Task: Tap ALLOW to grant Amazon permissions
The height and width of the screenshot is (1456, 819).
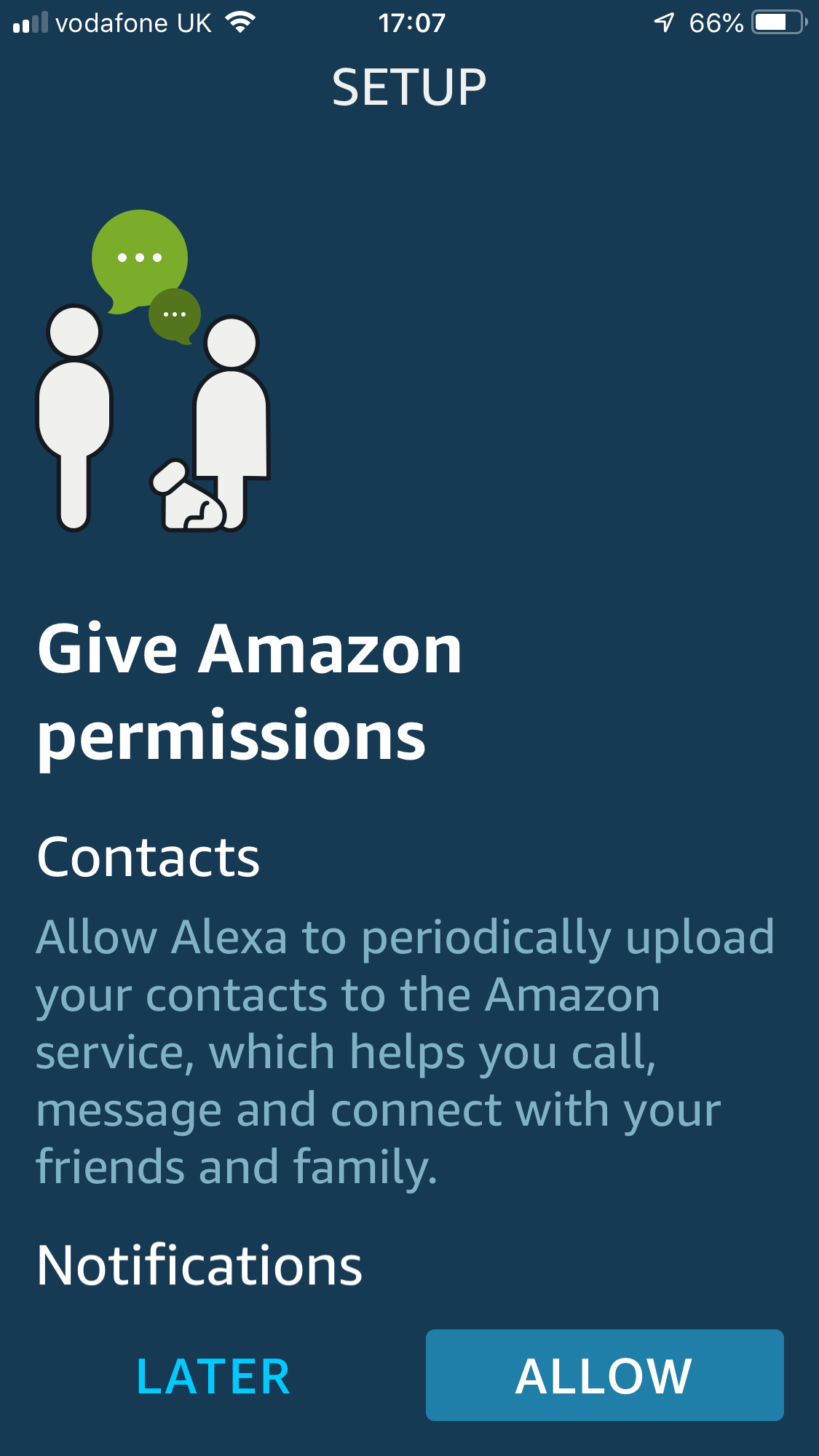Action: click(604, 1375)
